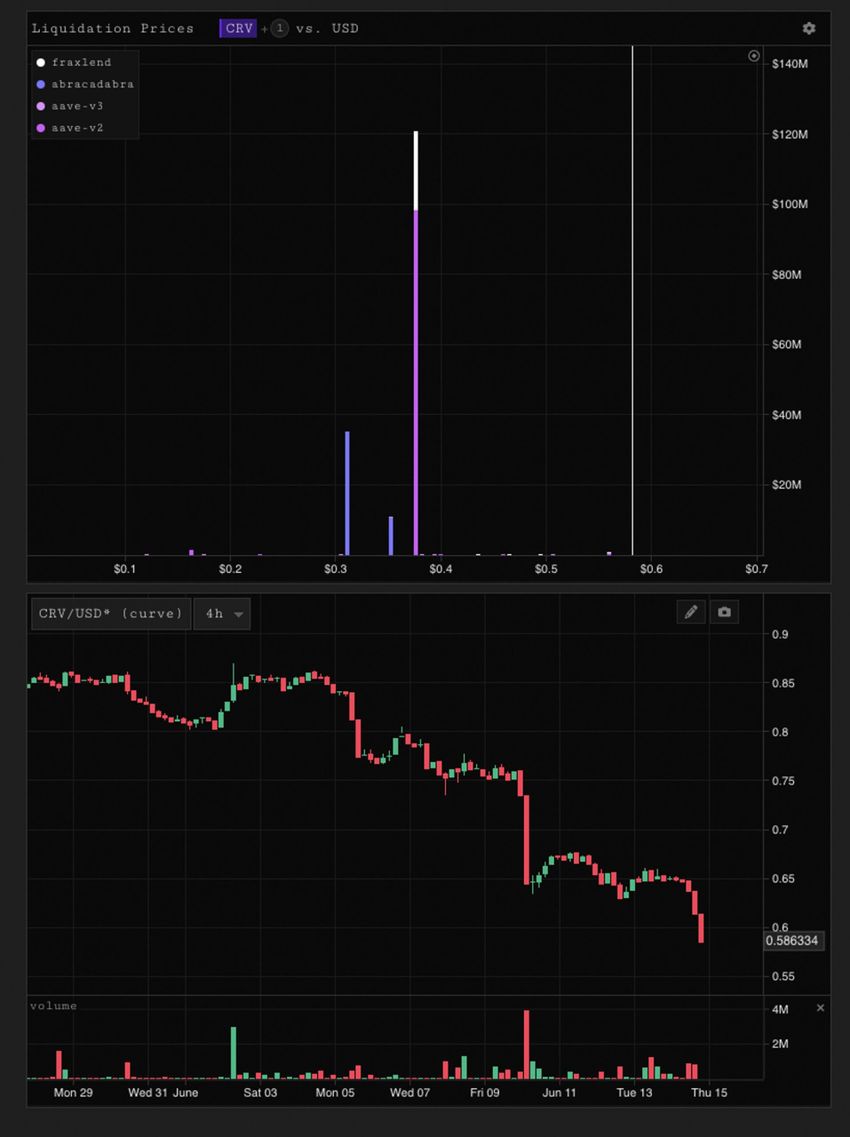The height and width of the screenshot is (1137, 850).
Task: Select the CRV asset chip
Action: click(239, 28)
